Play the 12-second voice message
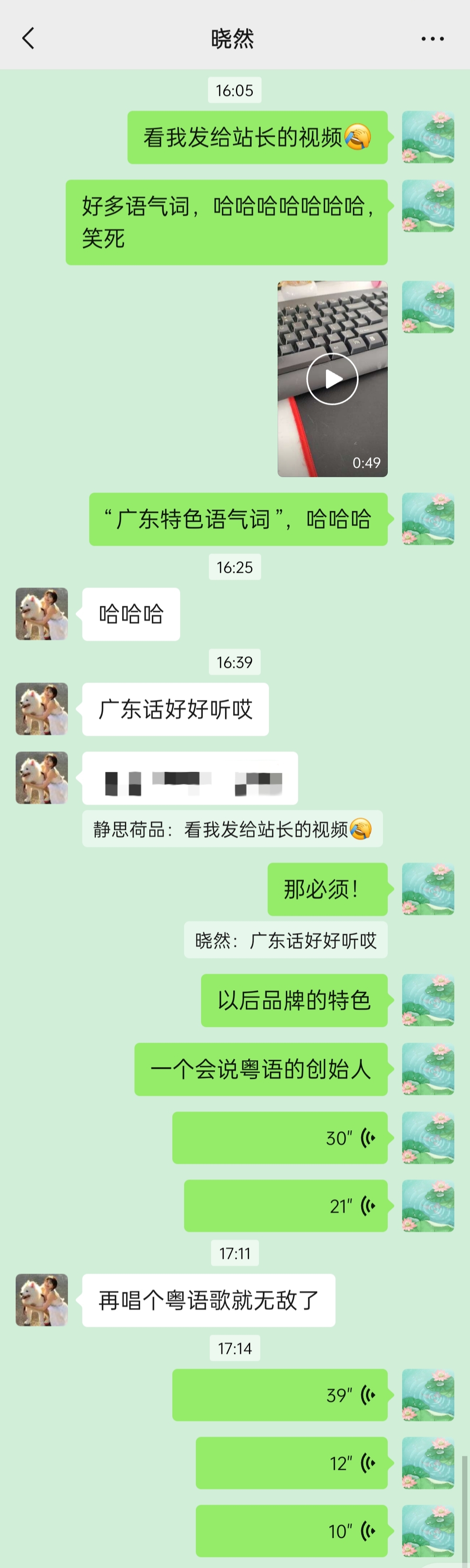Image resolution: width=470 pixels, height=1568 pixels. click(x=291, y=1463)
